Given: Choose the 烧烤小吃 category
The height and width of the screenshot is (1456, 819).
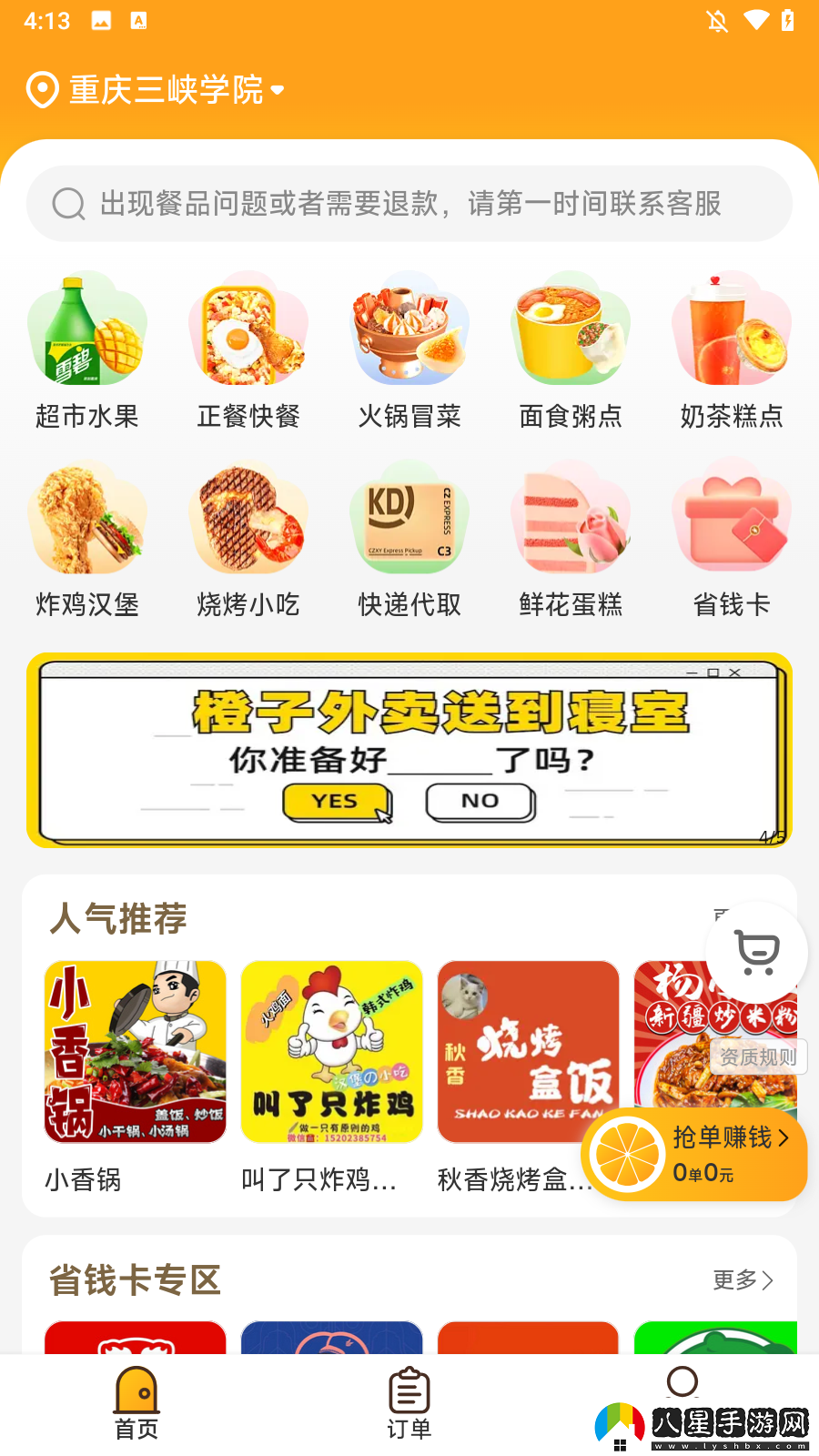Looking at the screenshot, I should click(x=248, y=539).
